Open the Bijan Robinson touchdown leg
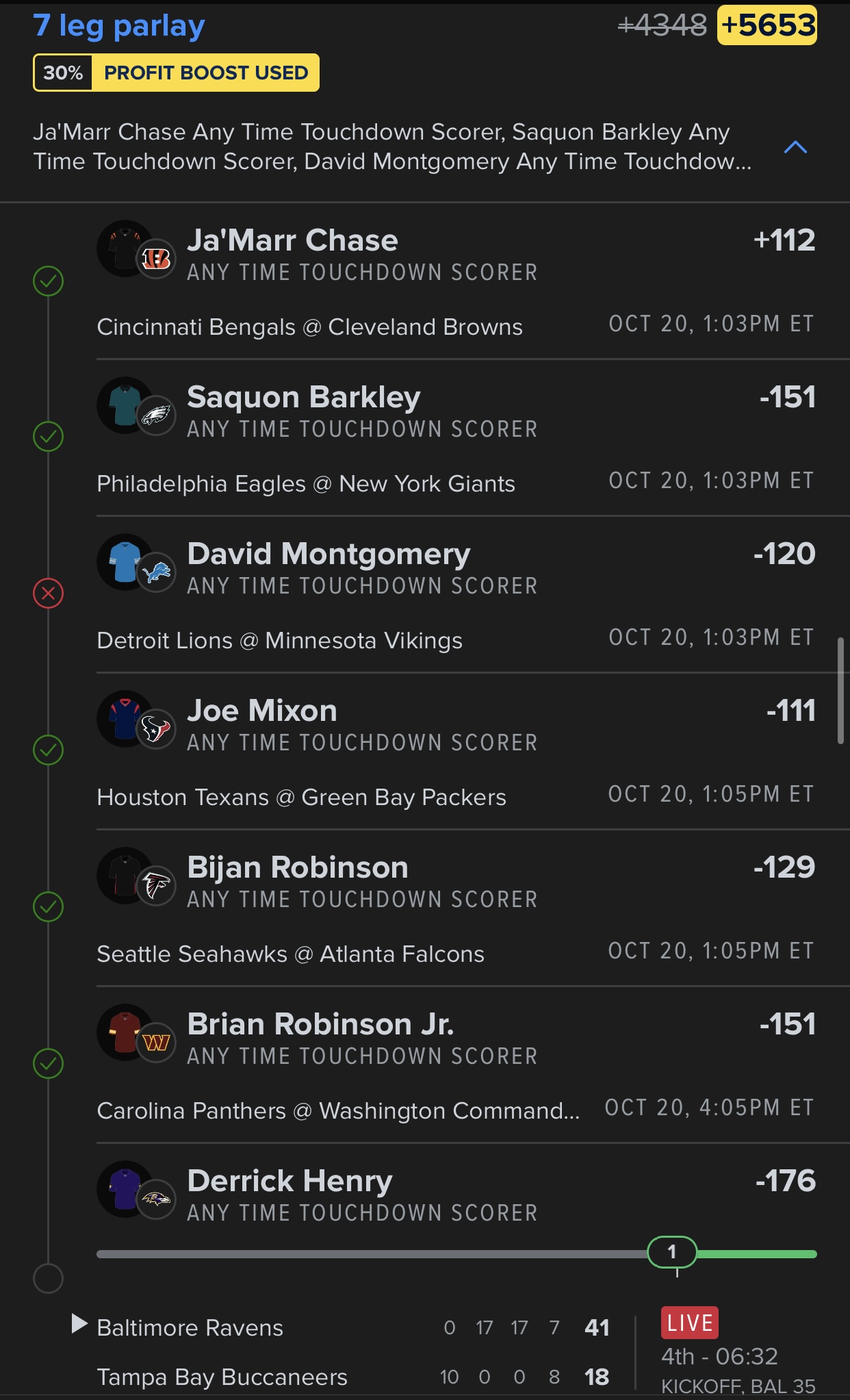 (x=298, y=868)
